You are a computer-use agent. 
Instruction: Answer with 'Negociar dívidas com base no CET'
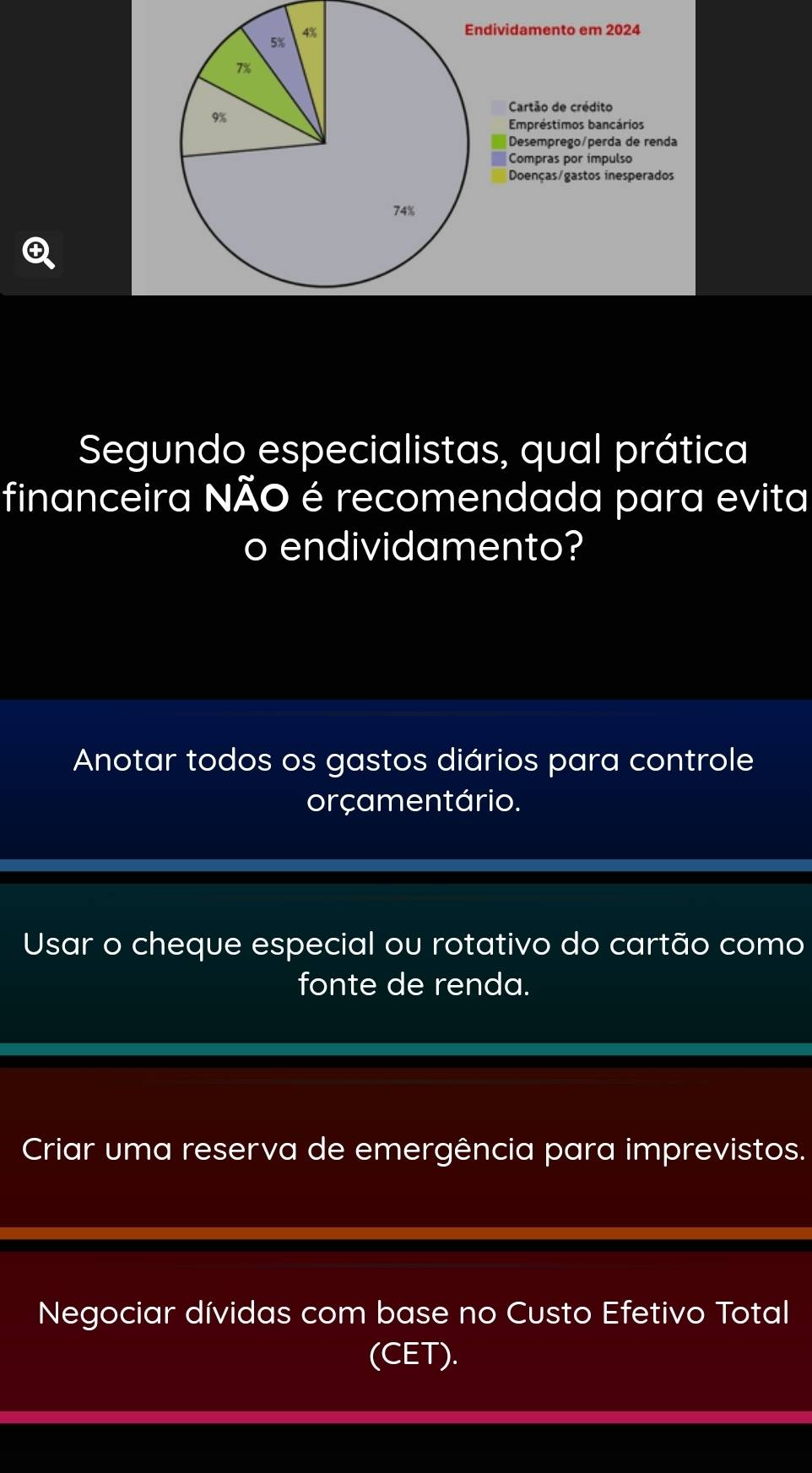(406, 1333)
